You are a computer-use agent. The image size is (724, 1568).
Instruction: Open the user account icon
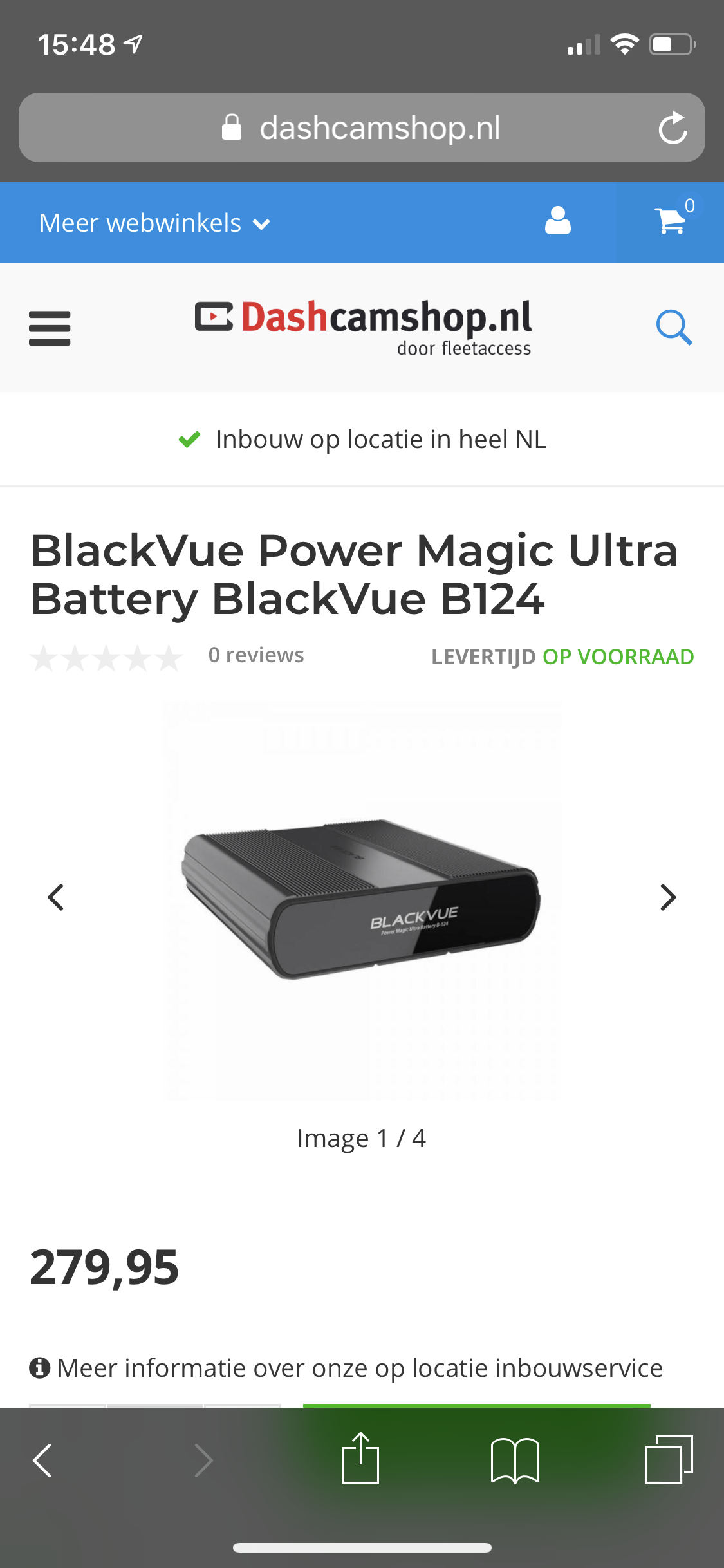[557, 221]
